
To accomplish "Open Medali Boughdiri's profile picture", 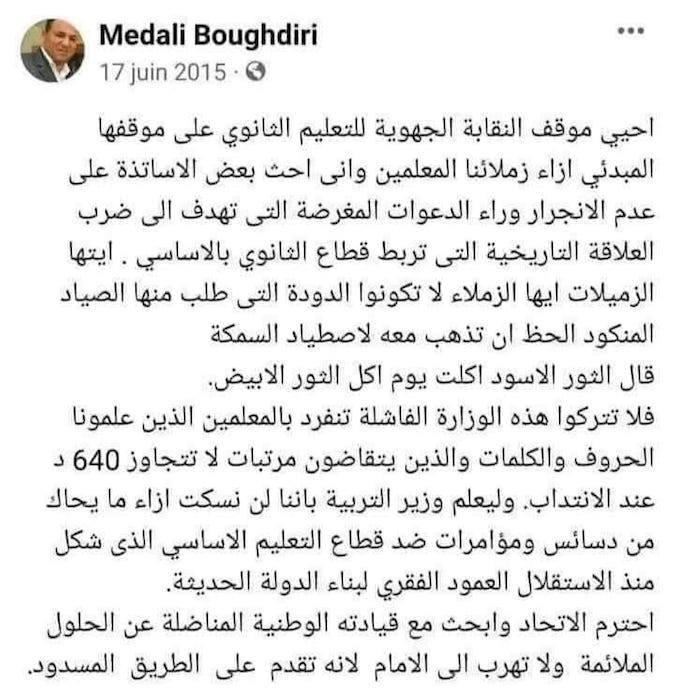I will tap(52, 50).
